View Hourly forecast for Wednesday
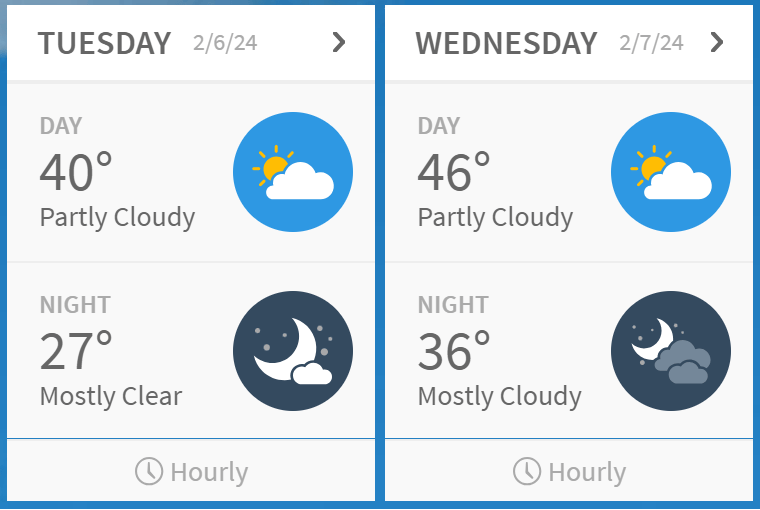Viewport: 760px width, 510px height. [x=569, y=472]
